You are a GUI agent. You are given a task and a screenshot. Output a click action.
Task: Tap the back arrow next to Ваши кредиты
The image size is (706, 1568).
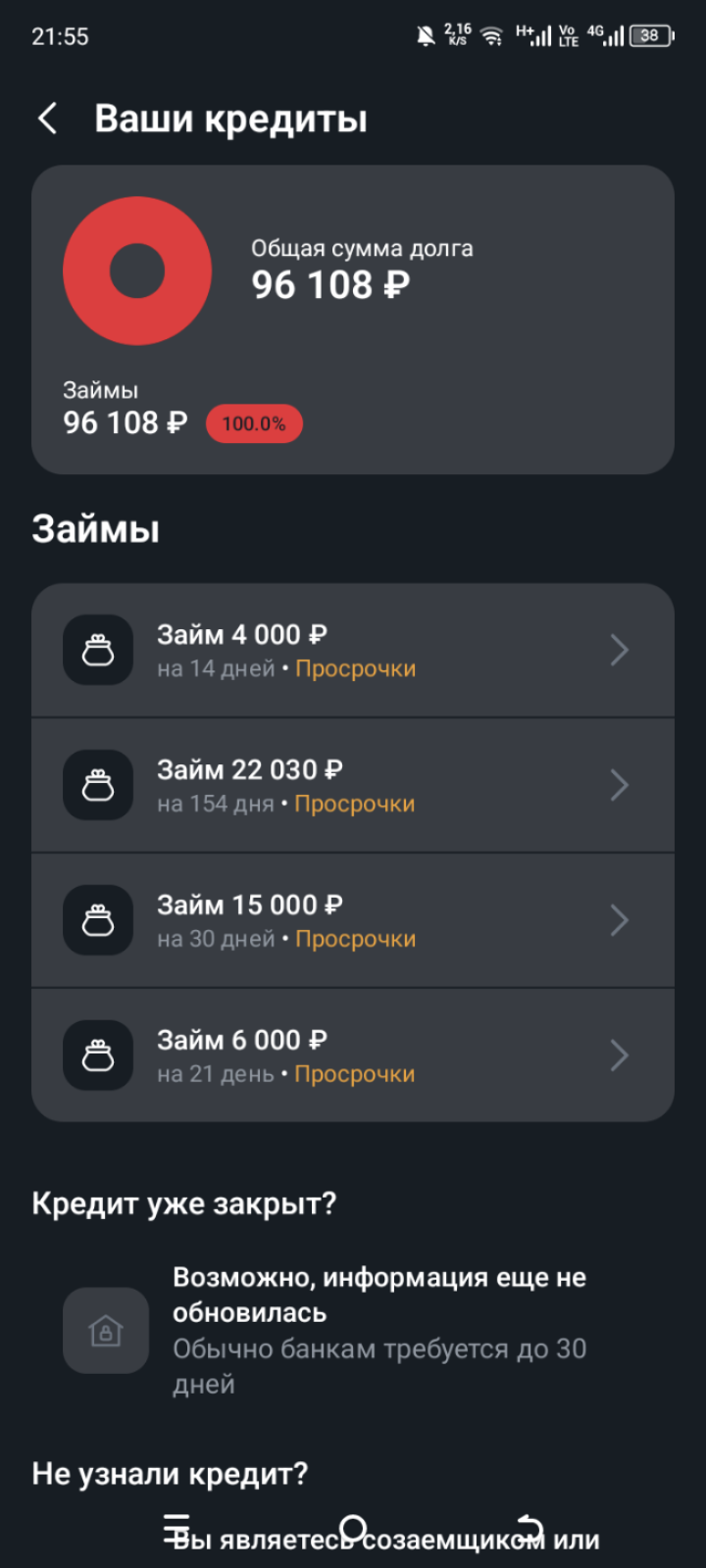(47, 118)
